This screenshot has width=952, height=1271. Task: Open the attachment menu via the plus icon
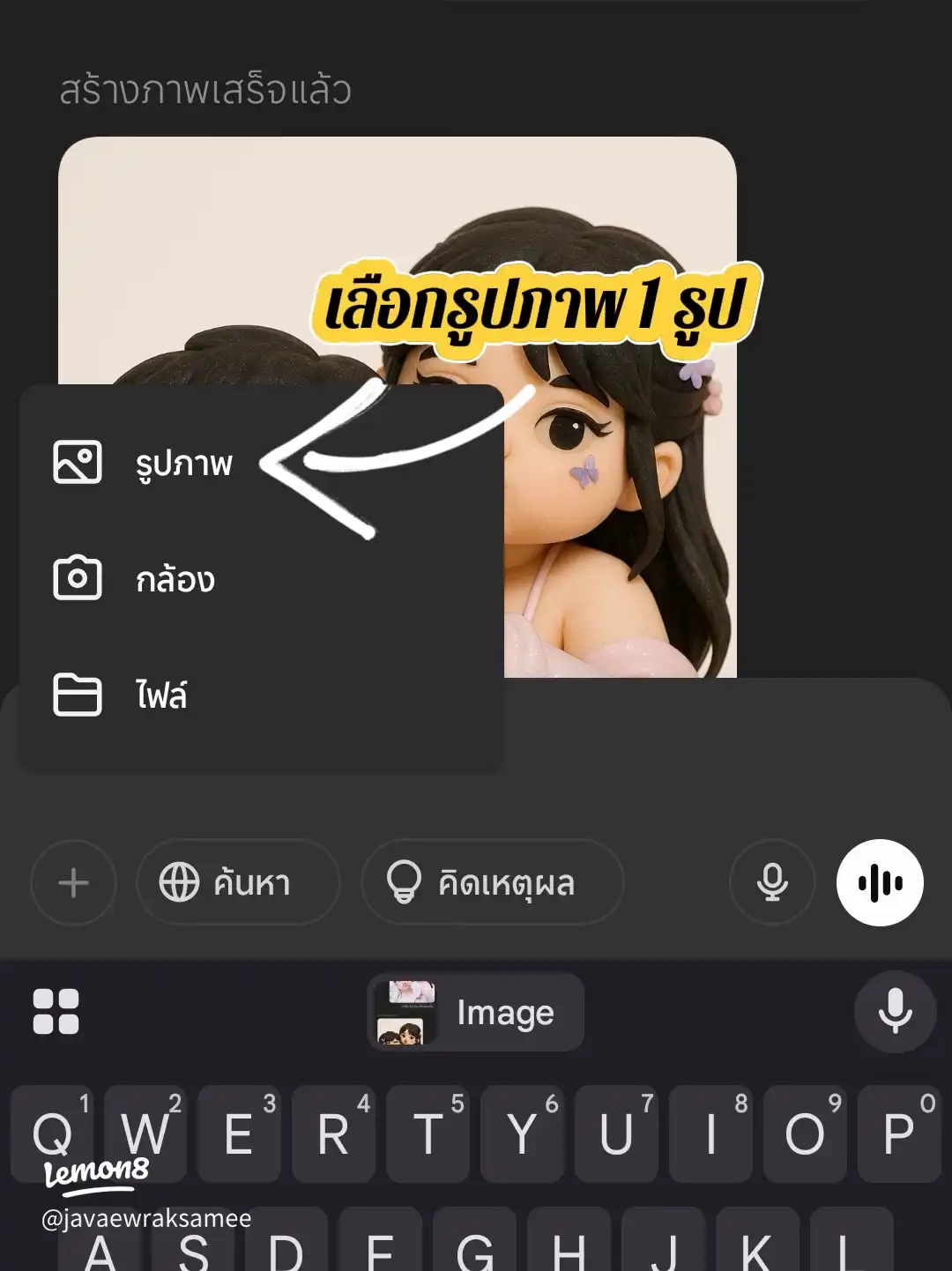(73, 883)
